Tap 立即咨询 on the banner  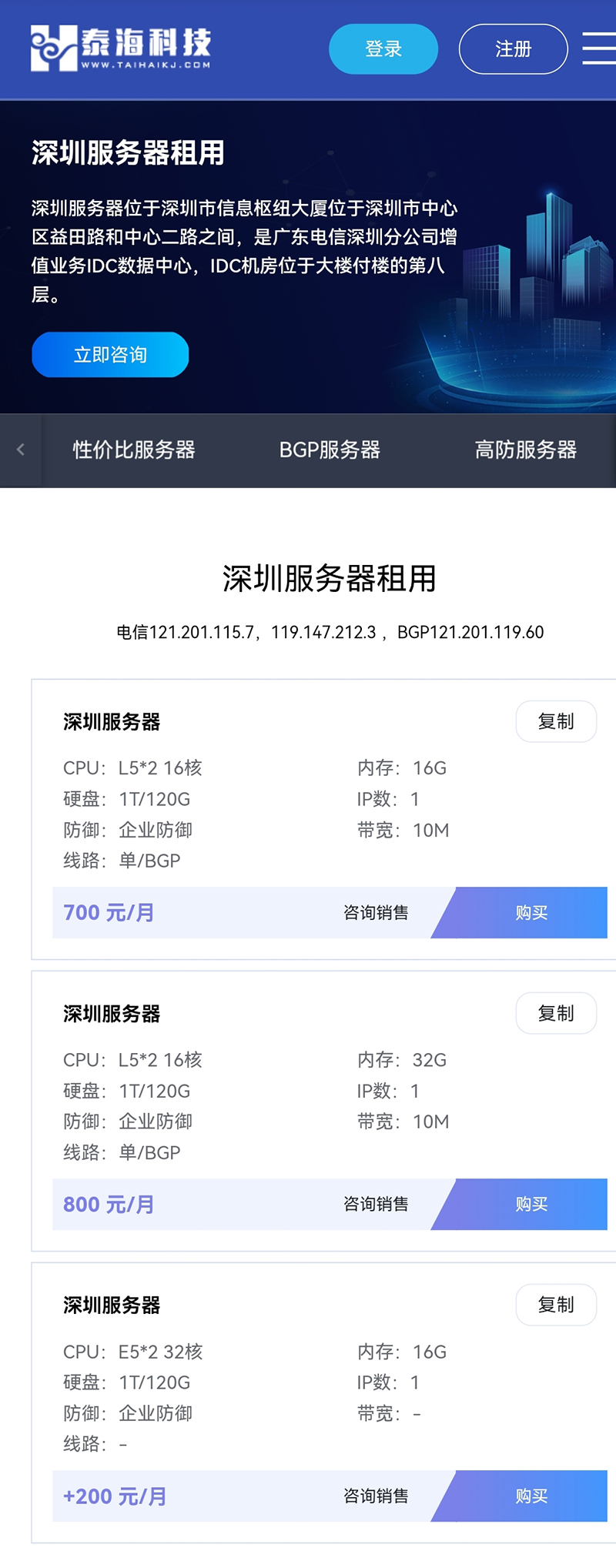coord(110,355)
